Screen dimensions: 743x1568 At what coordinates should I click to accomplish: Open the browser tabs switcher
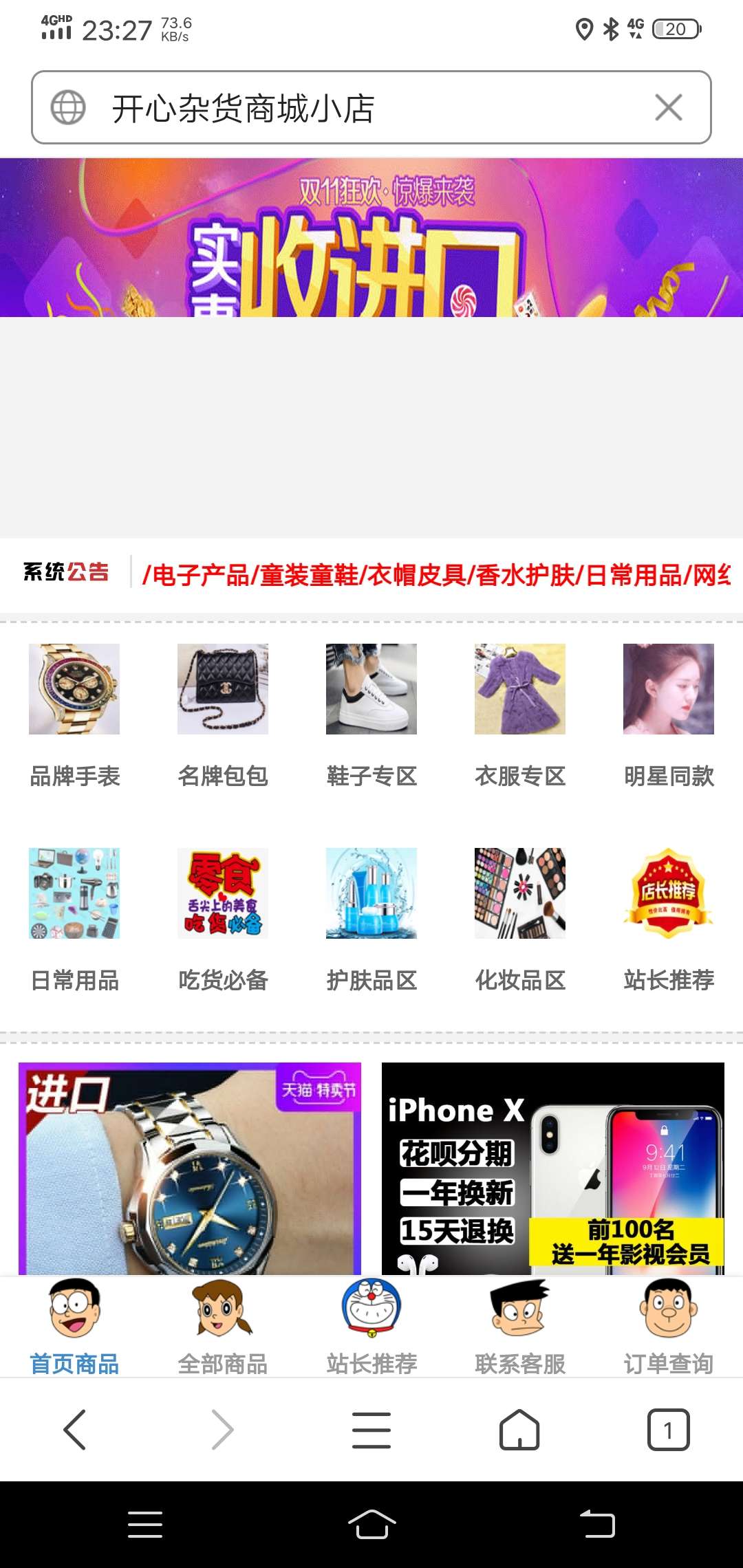(668, 1430)
